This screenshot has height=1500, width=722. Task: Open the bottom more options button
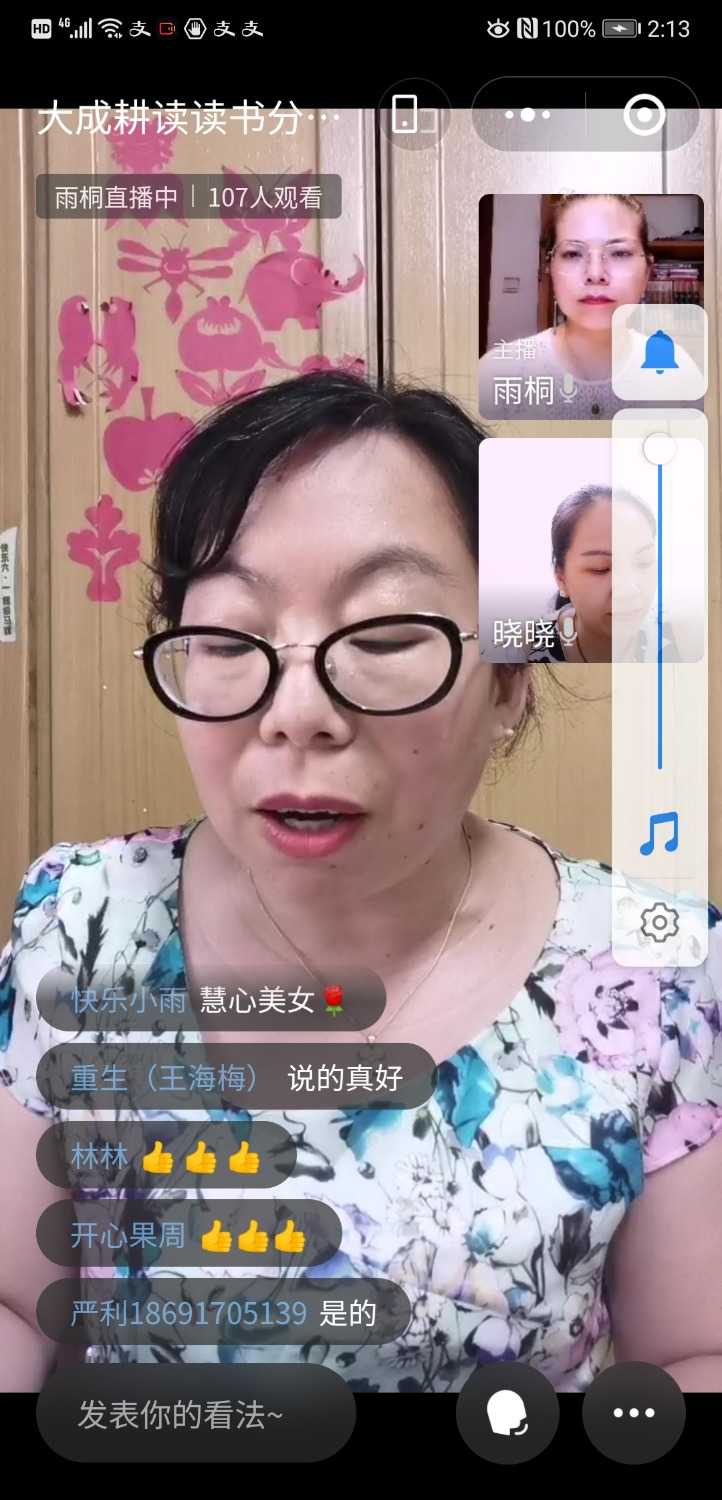coord(634,1414)
